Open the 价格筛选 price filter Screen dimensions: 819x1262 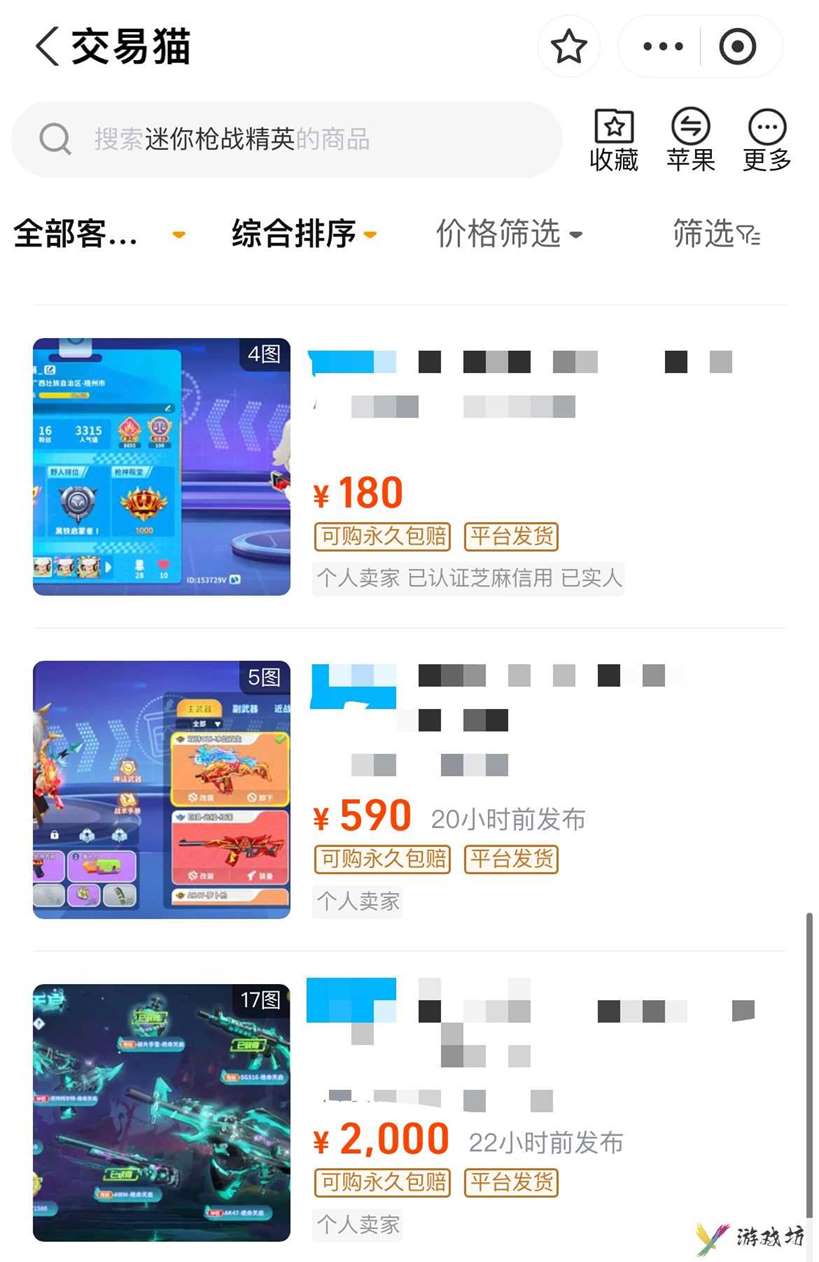508,234
